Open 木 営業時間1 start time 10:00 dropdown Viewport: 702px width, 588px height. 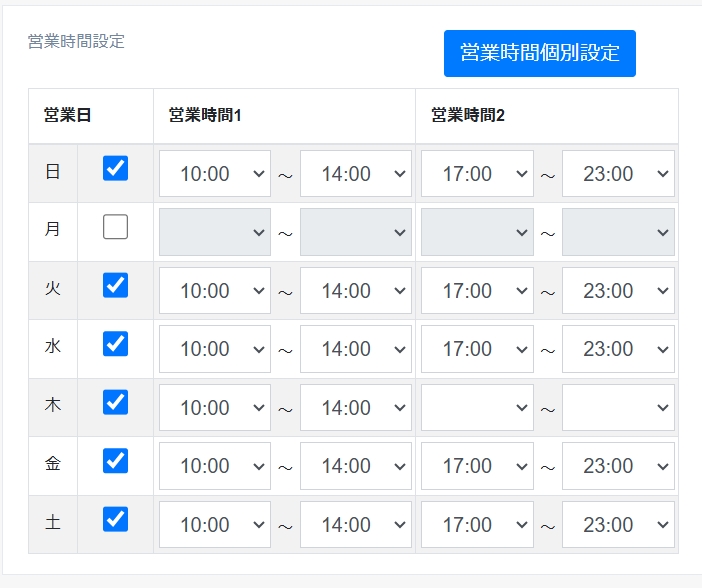[x=214, y=408]
